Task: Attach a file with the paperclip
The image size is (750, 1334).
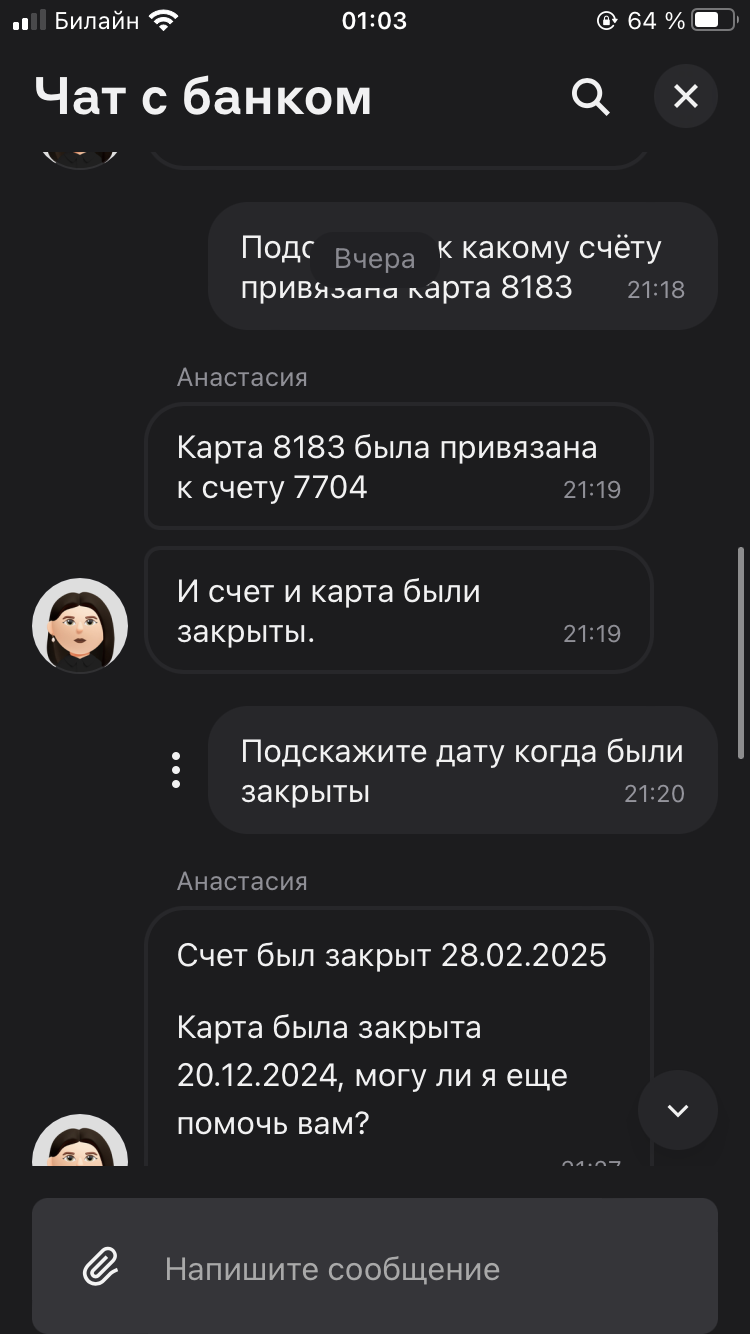Action: pyautogui.click(x=100, y=1269)
